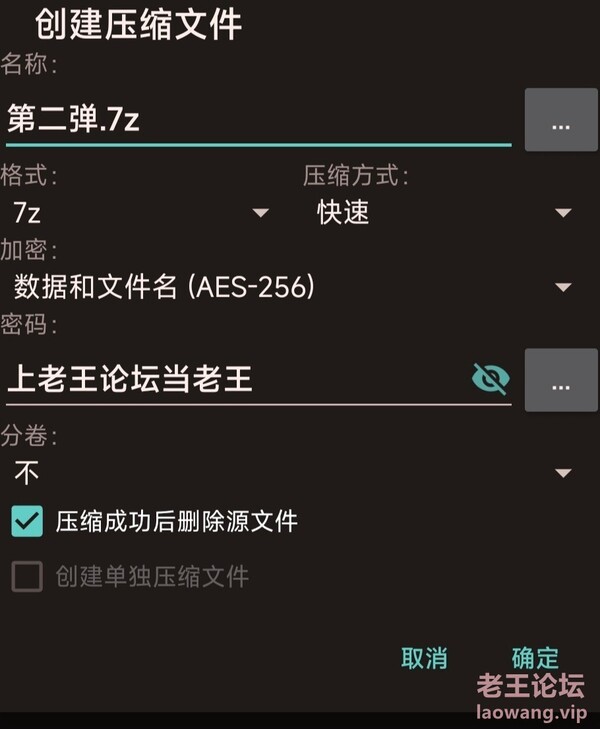Open the options button beside the password field
The width and height of the screenshot is (600, 729).
[x=561, y=379]
